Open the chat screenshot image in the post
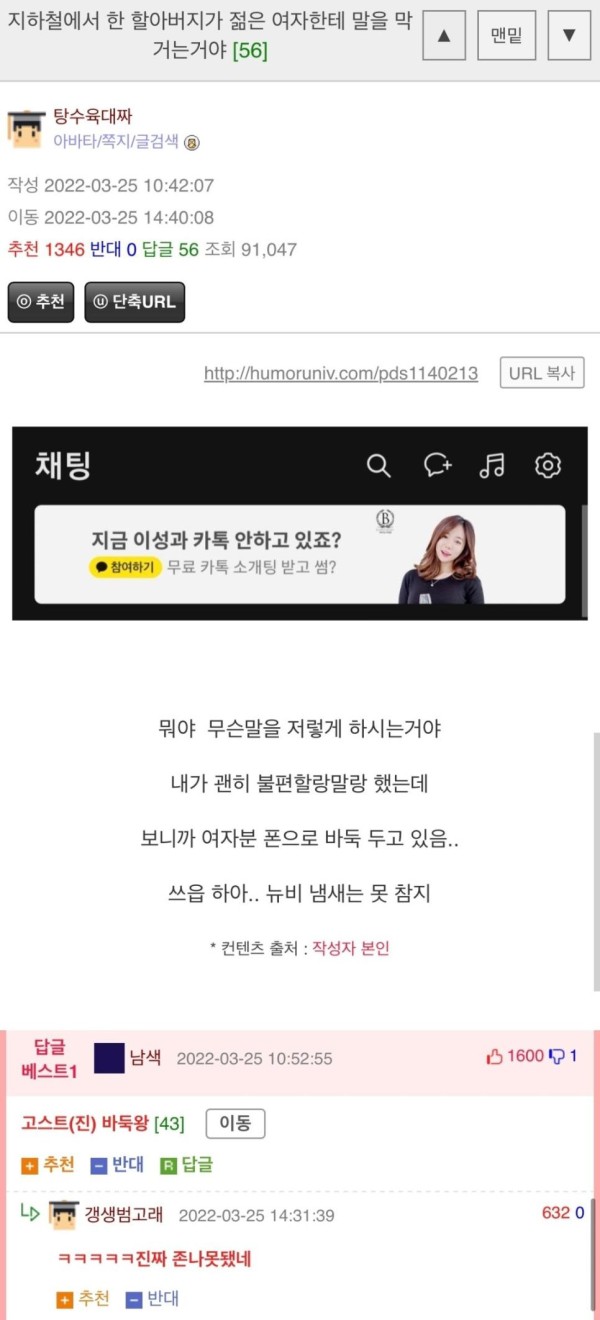 point(300,523)
